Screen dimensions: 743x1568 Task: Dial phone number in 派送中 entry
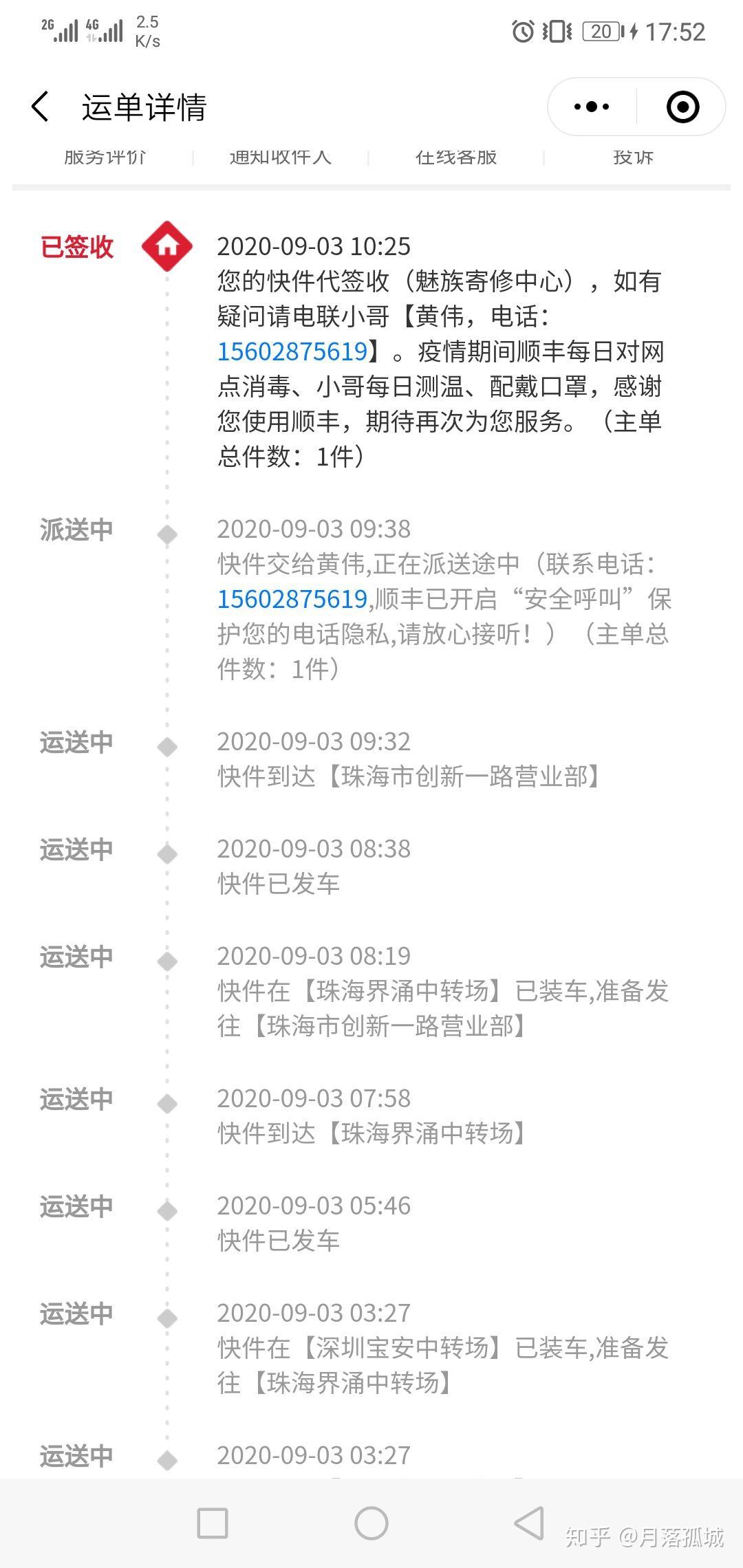point(293,599)
